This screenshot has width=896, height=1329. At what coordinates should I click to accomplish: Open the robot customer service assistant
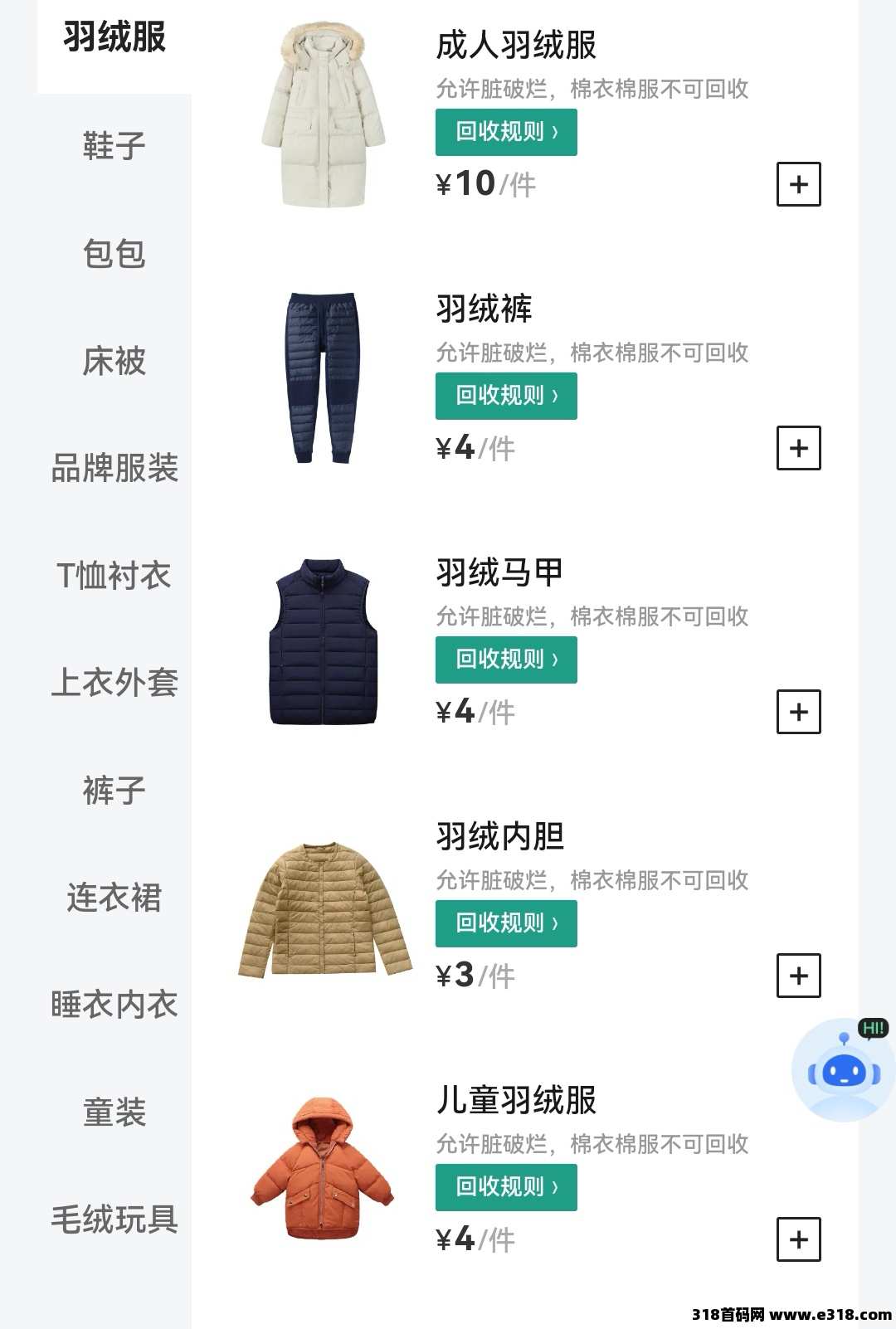(844, 1072)
